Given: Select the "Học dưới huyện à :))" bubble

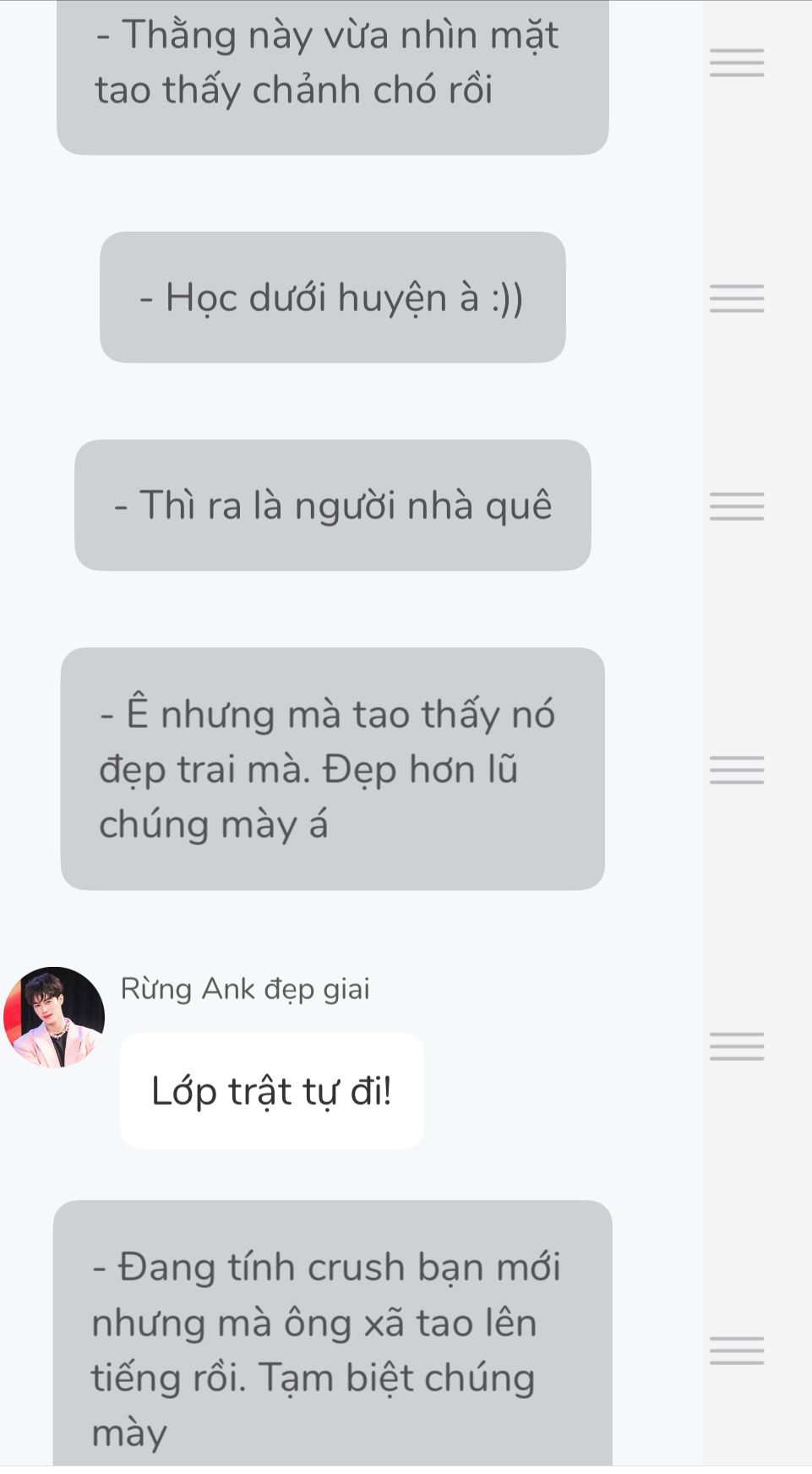Looking at the screenshot, I should (333, 298).
